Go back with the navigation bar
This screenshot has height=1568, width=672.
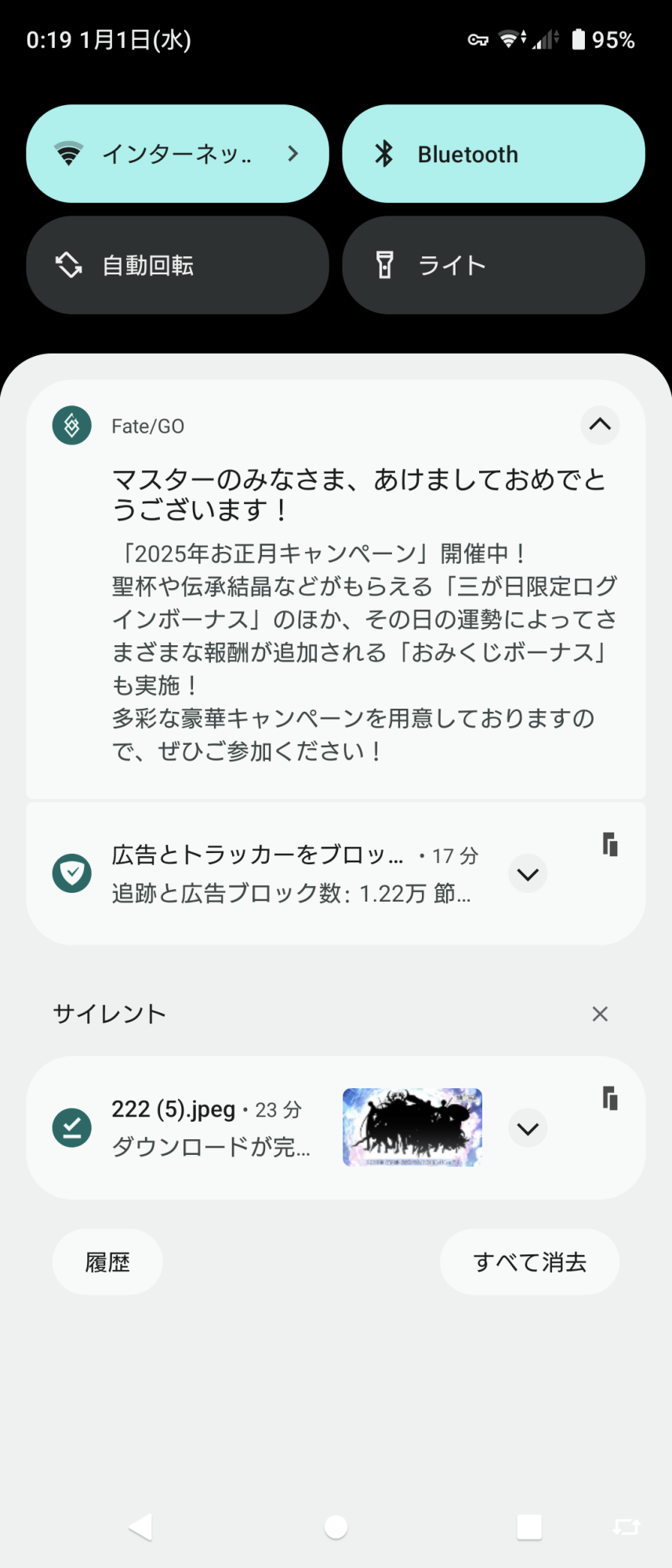pos(141,1526)
